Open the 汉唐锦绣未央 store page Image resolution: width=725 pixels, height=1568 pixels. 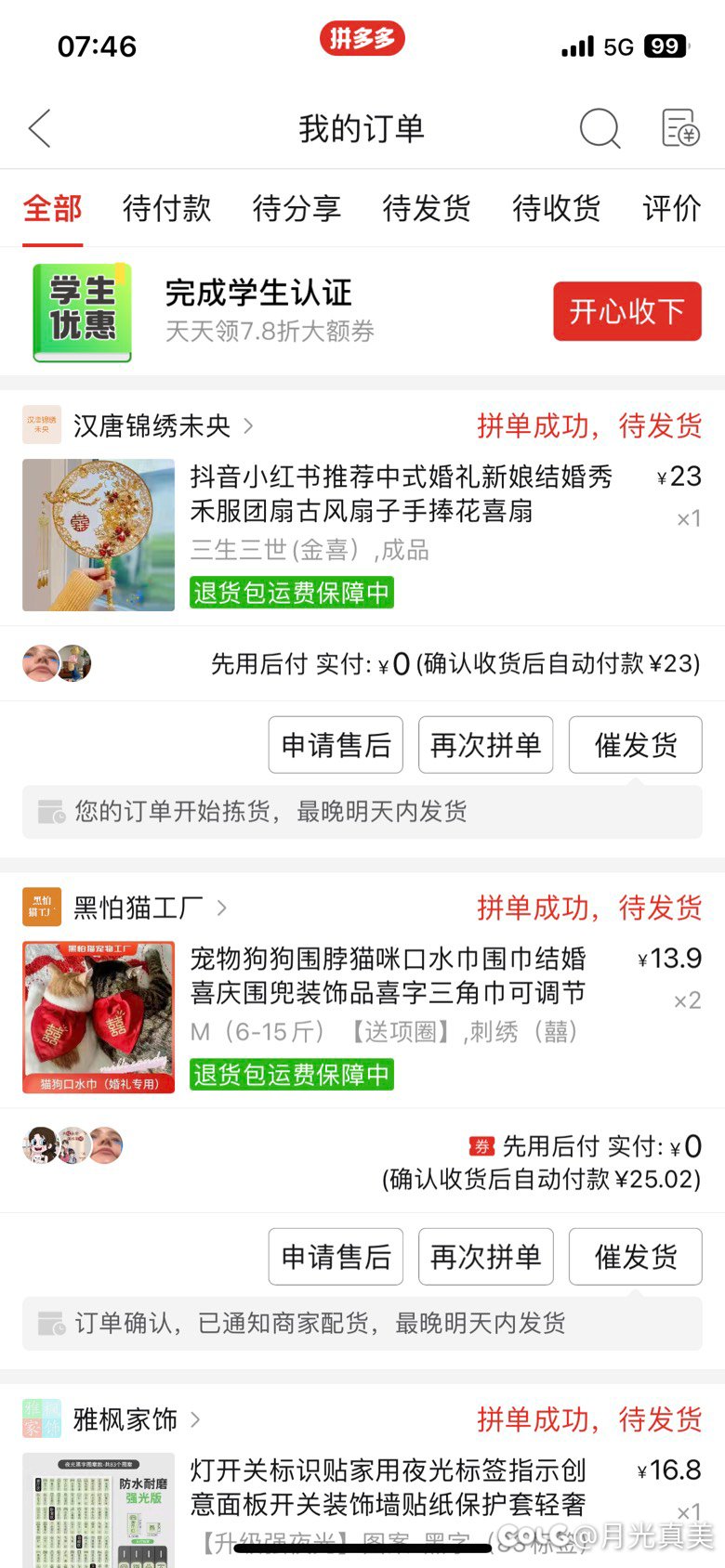click(138, 425)
